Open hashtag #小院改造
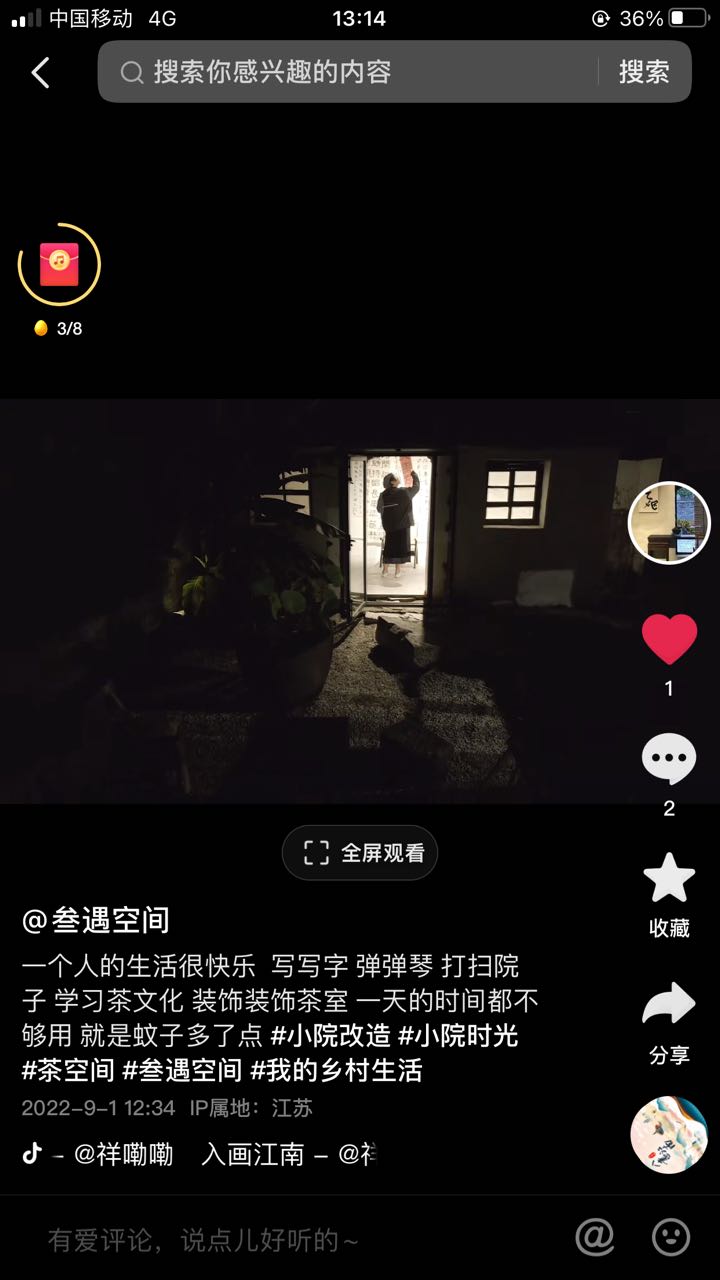The image size is (720, 1280). [330, 1035]
